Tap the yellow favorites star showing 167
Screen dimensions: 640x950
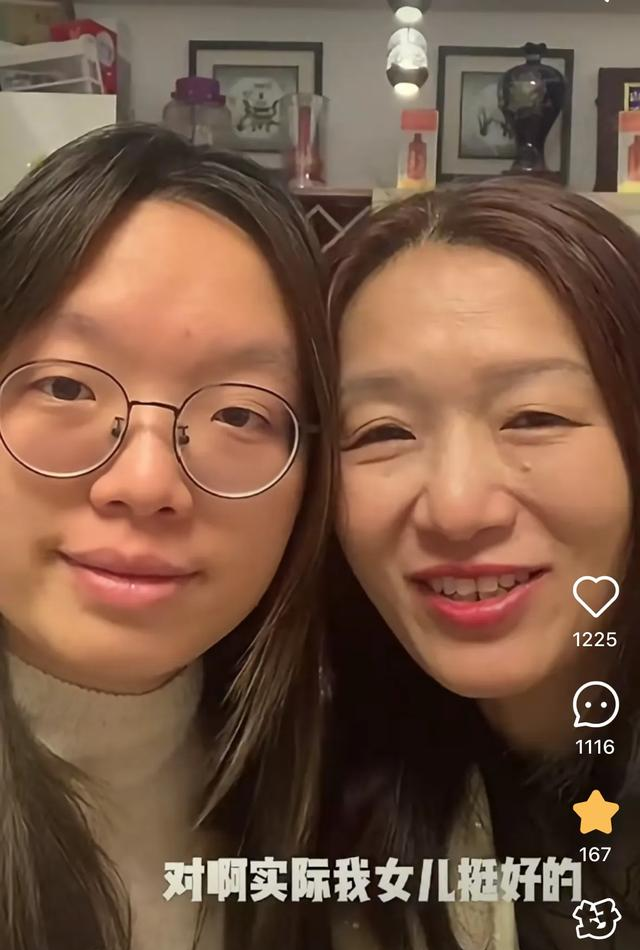(595, 812)
